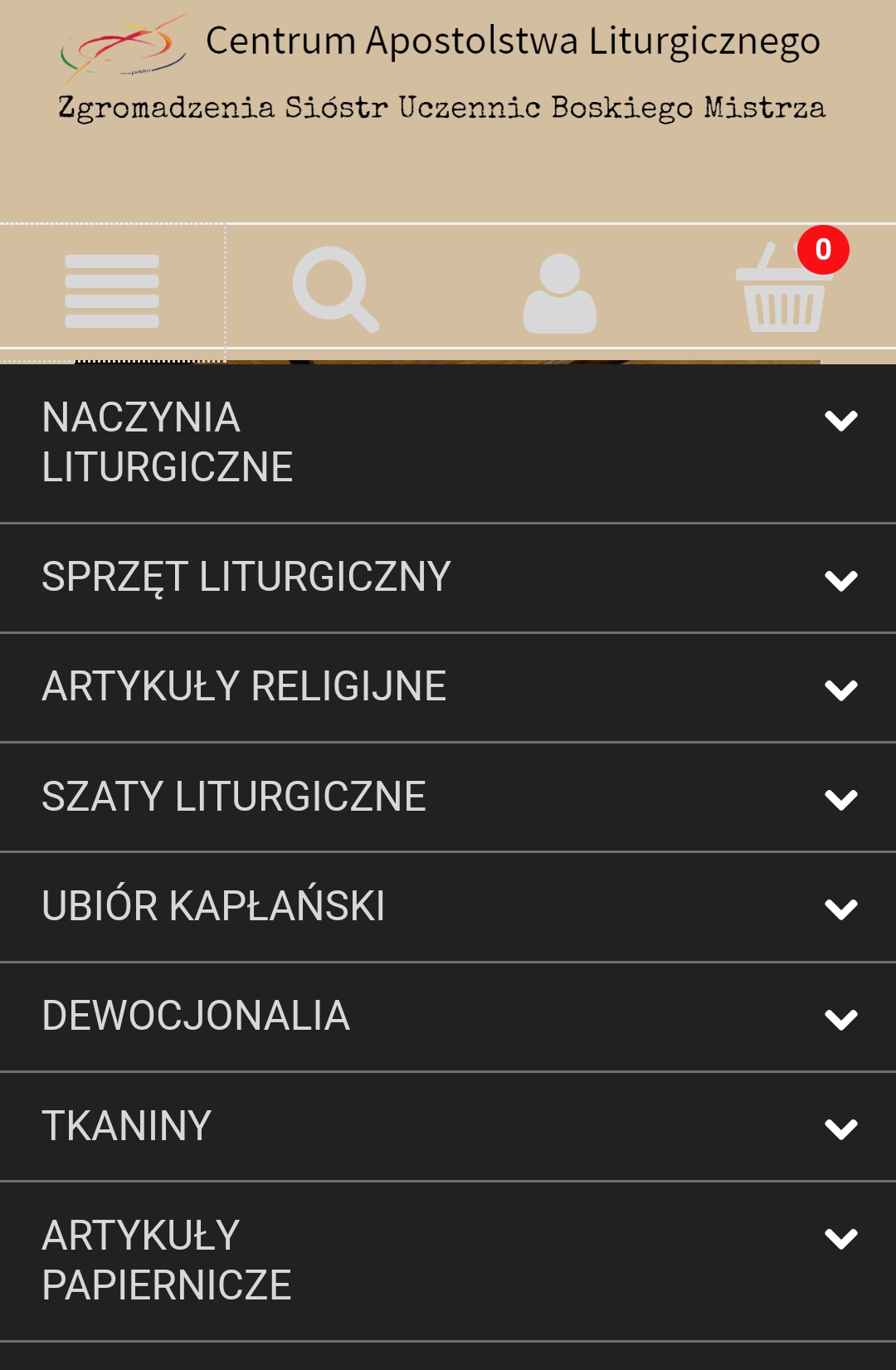Open the search magnifier

coord(335,290)
